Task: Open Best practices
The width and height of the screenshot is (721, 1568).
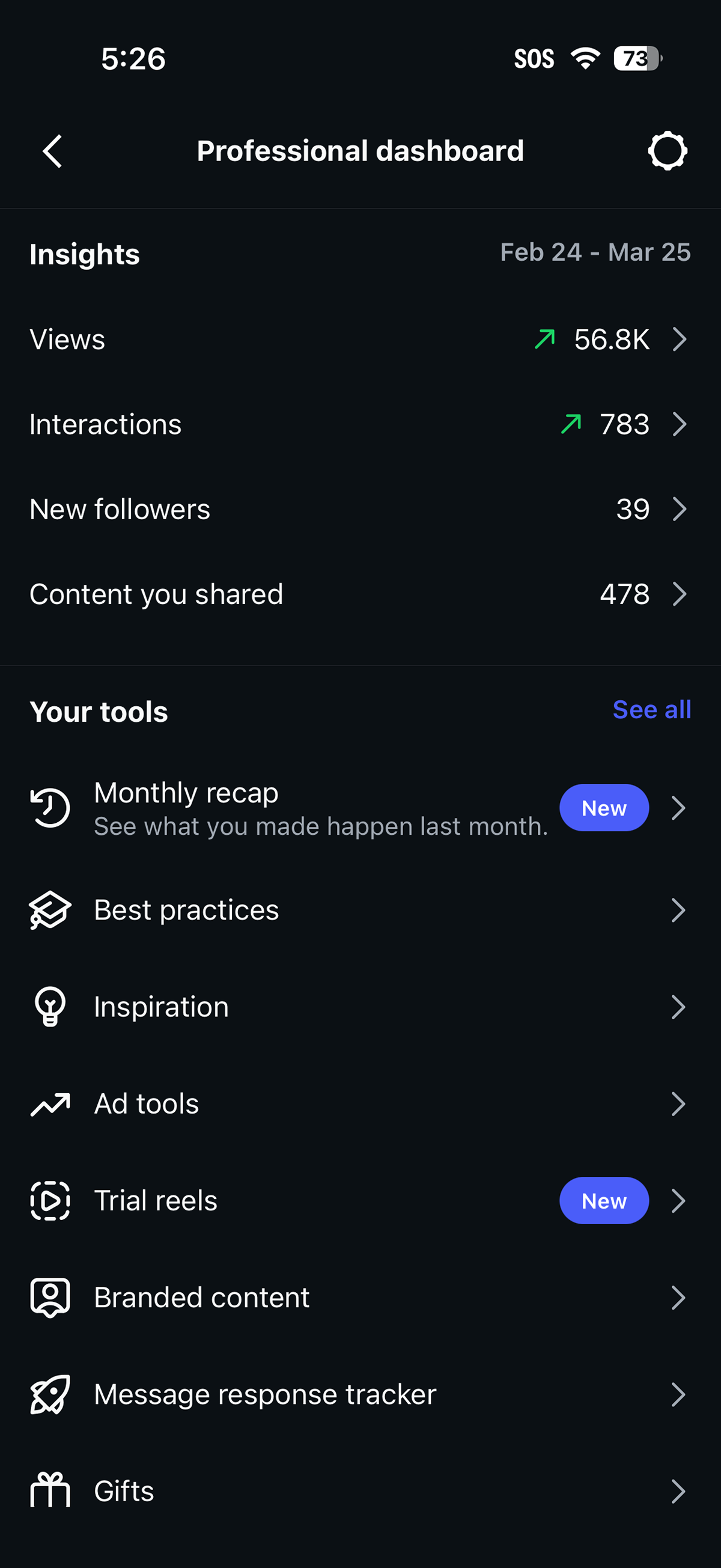Action: (359, 911)
